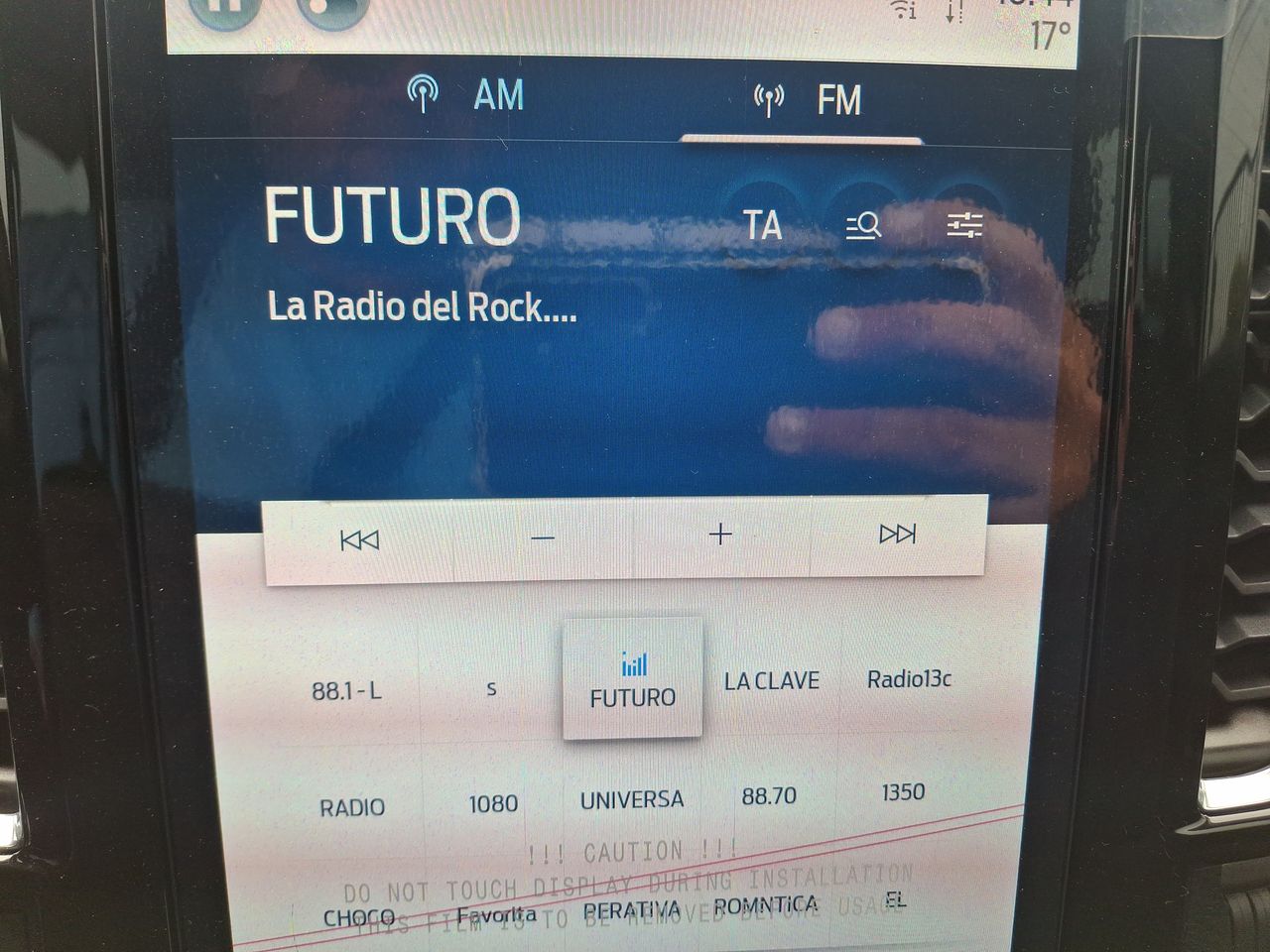Viewport: 1270px width, 952px height.
Task: Tune down with the minus button
Action: click(x=543, y=538)
